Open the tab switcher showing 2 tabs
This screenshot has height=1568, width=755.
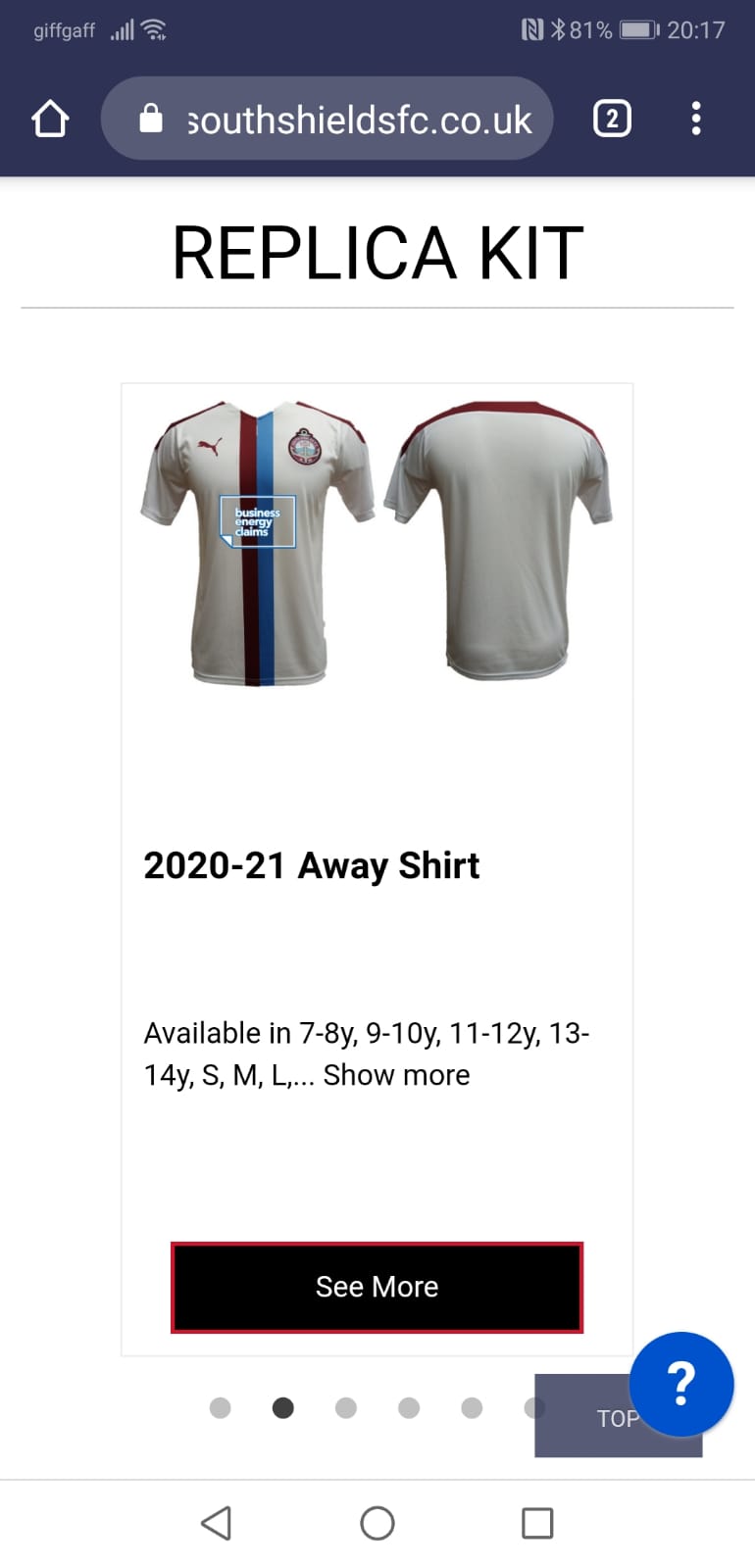(x=612, y=120)
